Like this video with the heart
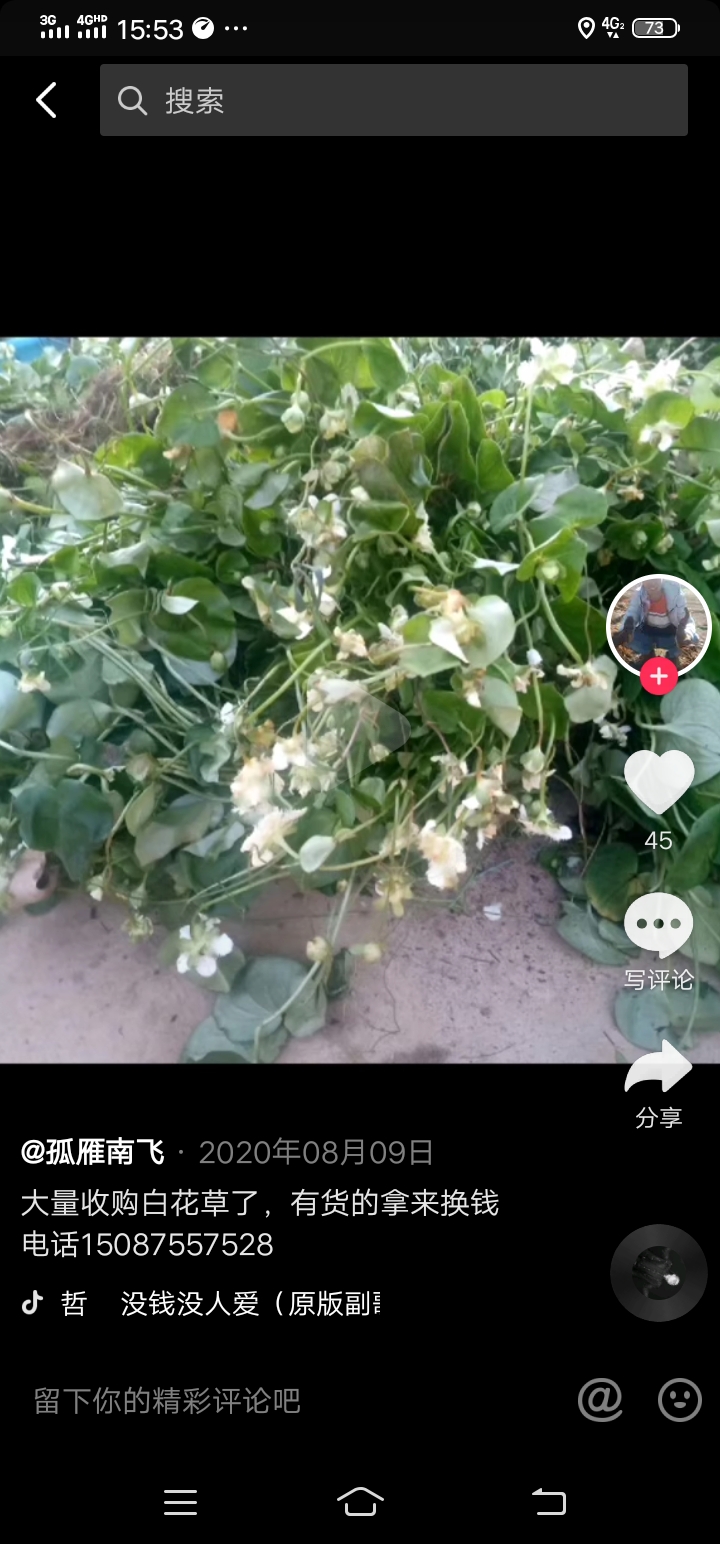 (658, 782)
